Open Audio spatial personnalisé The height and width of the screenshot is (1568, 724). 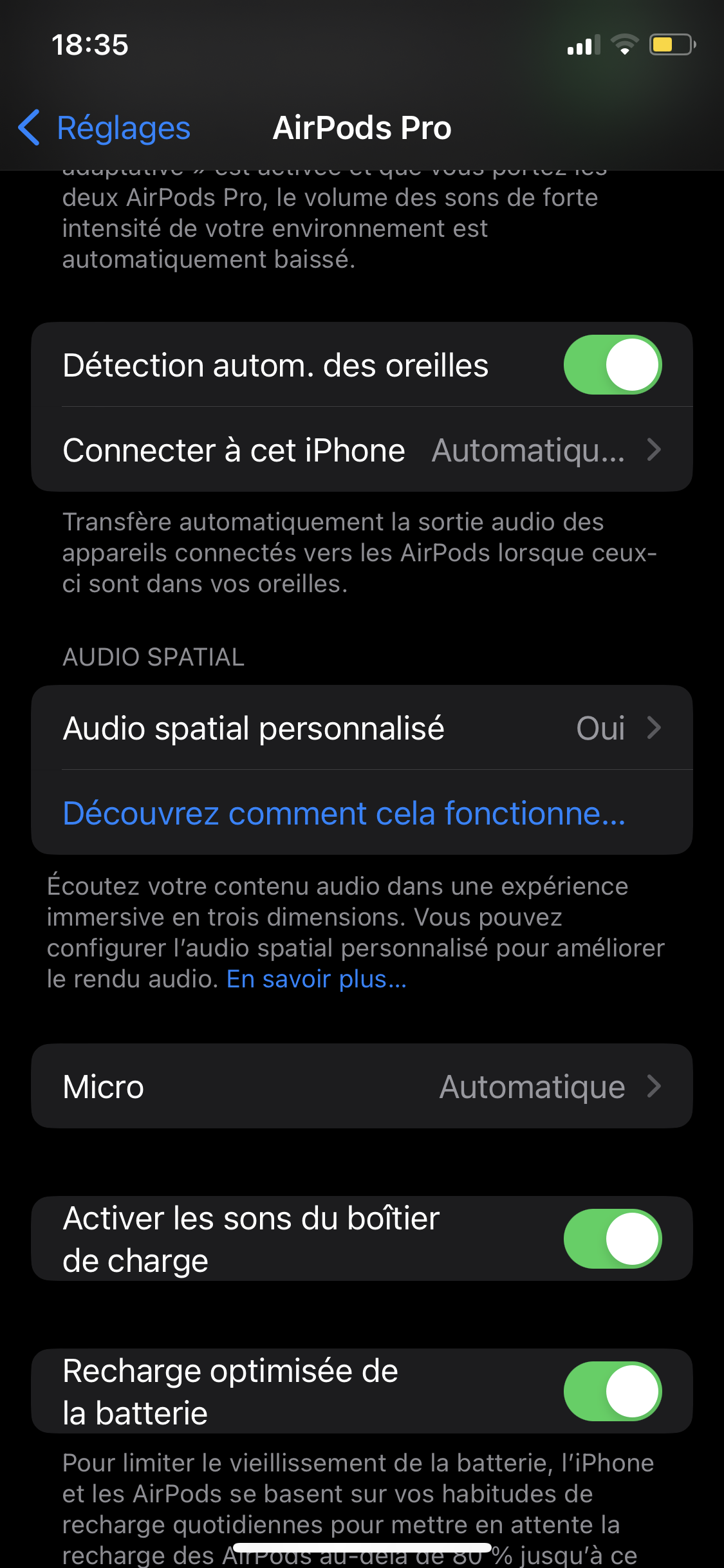[362, 728]
